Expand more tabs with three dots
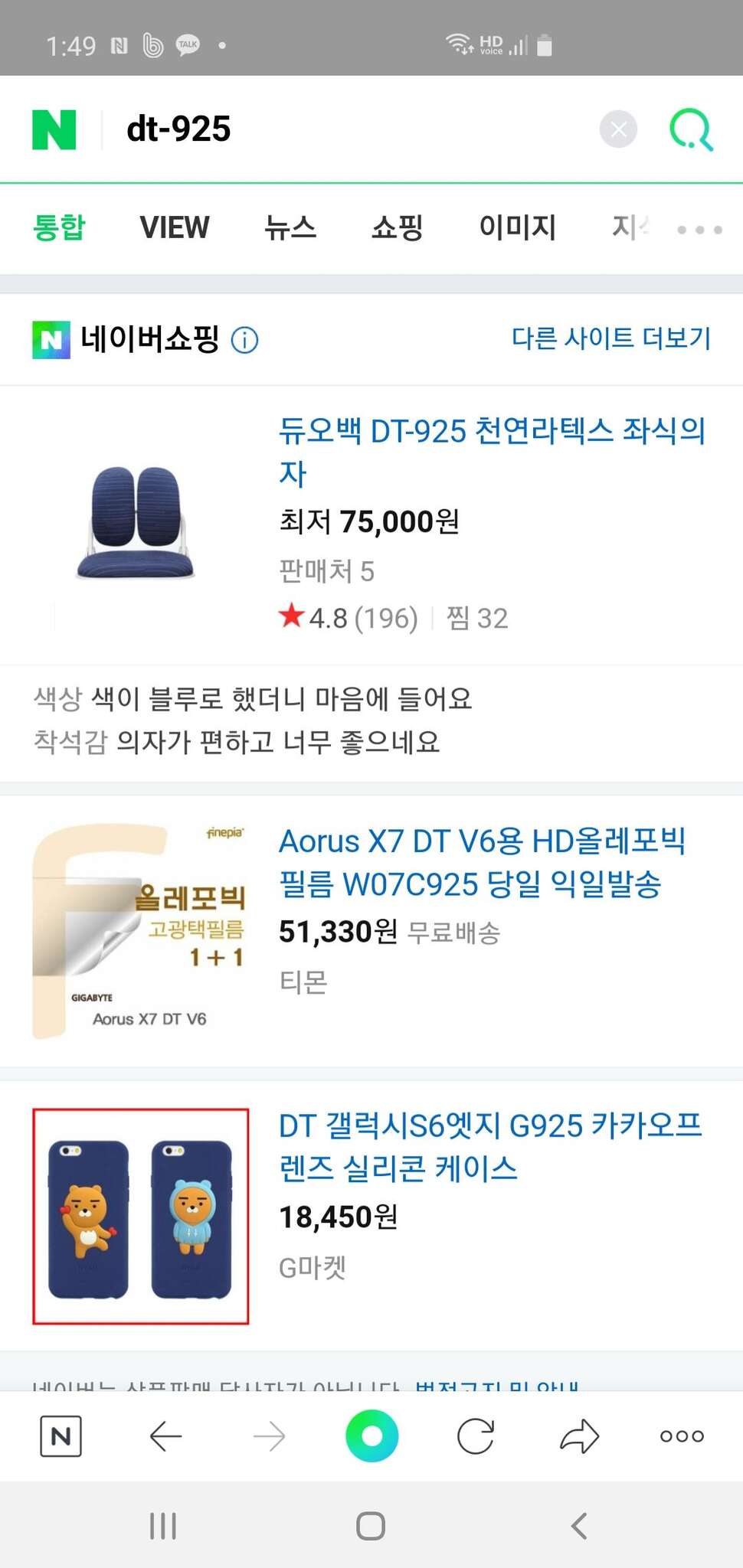 (699, 229)
